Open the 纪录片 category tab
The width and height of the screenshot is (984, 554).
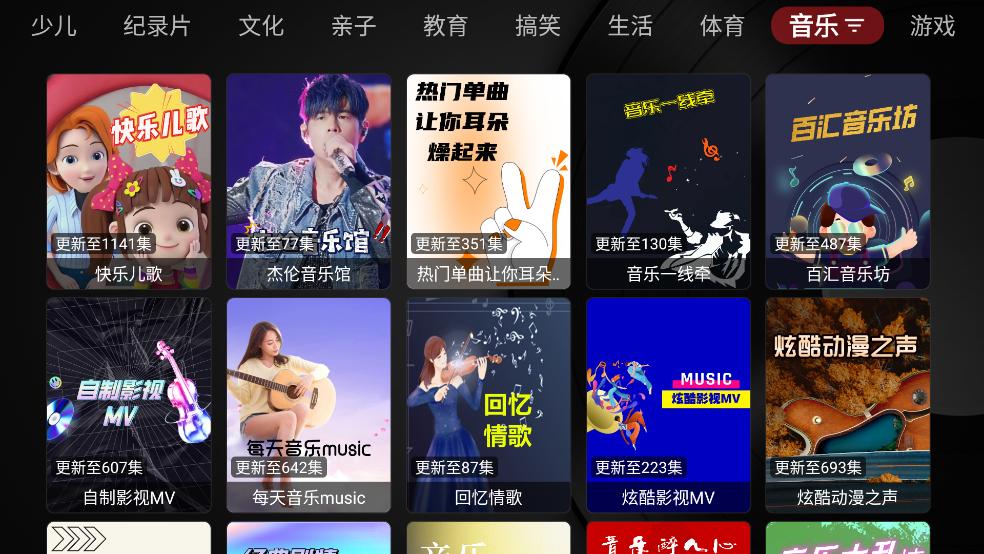coord(157,26)
